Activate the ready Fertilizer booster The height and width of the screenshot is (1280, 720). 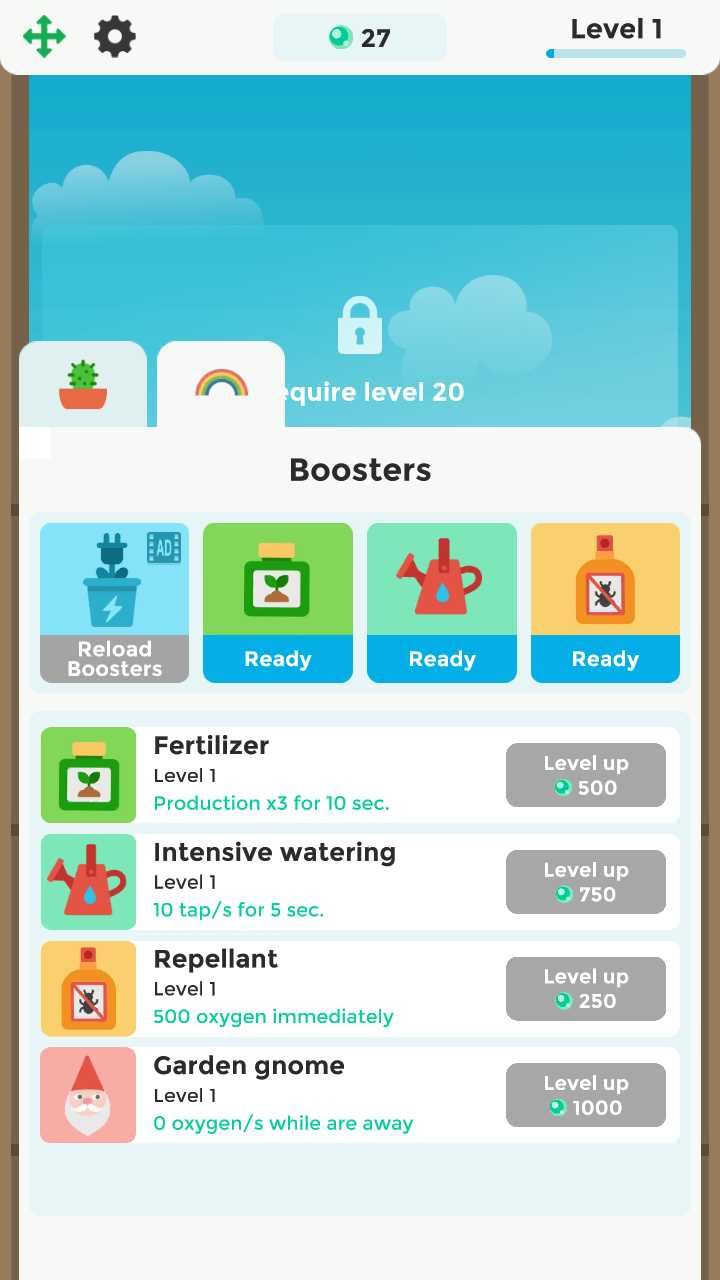(x=278, y=603)
